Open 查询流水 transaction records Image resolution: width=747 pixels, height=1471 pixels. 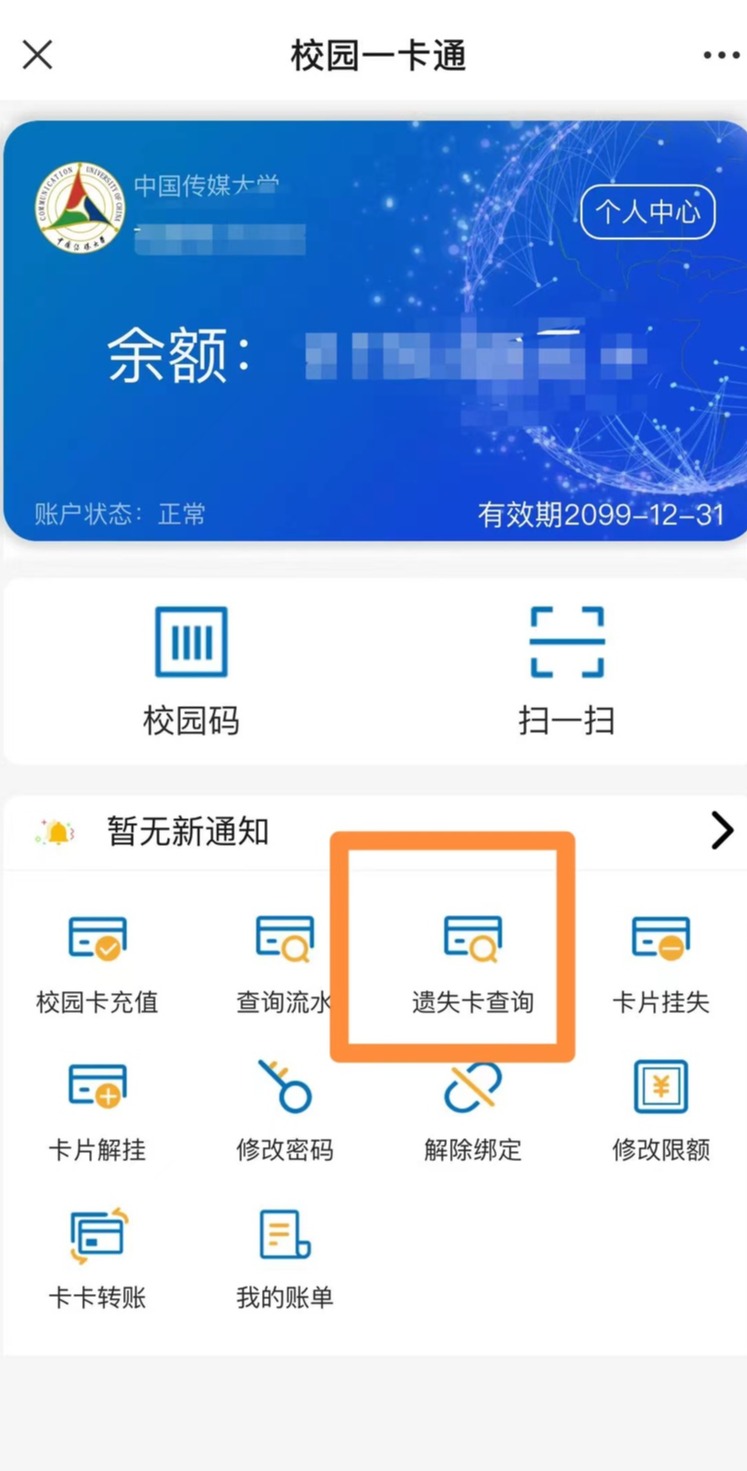click(284, 962)
